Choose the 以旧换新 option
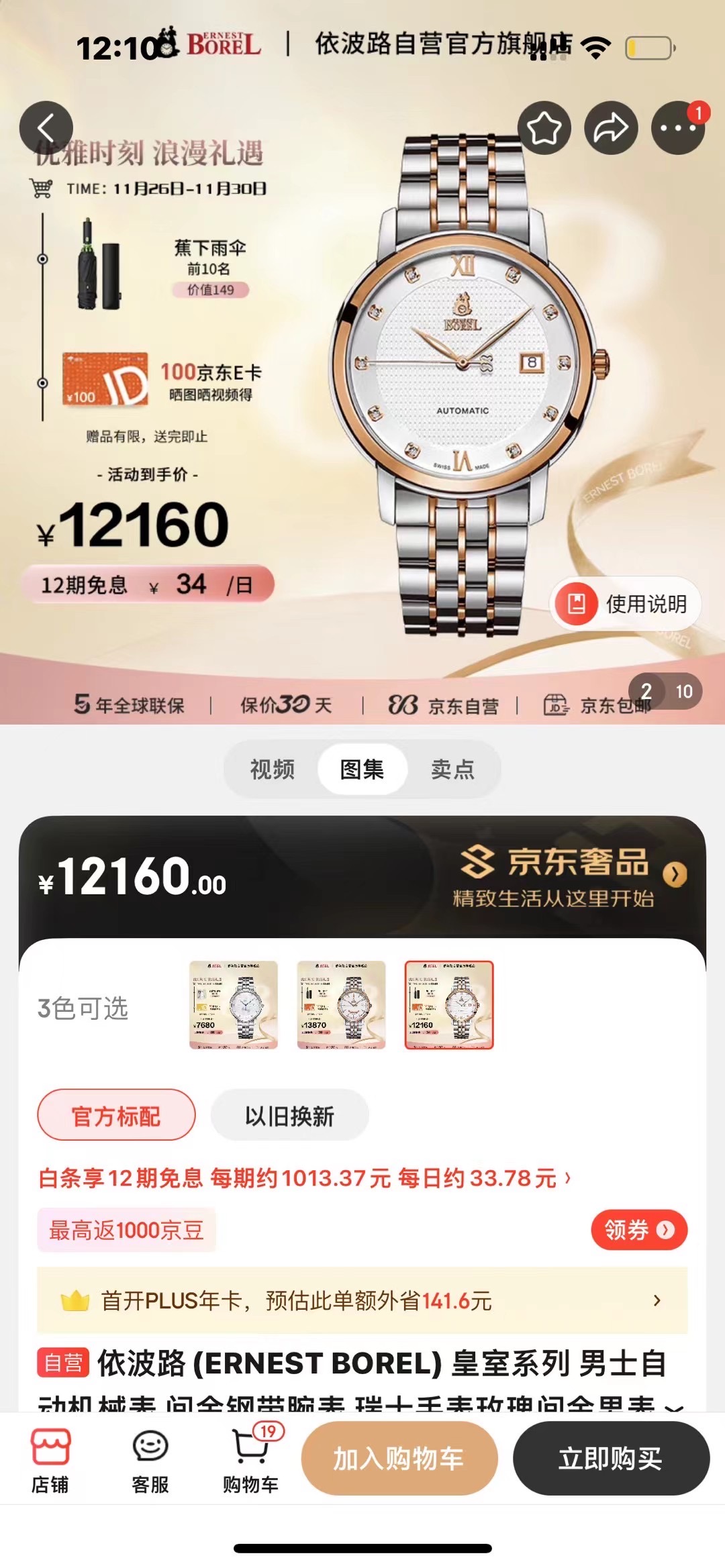 click(x=289, y=1116)
